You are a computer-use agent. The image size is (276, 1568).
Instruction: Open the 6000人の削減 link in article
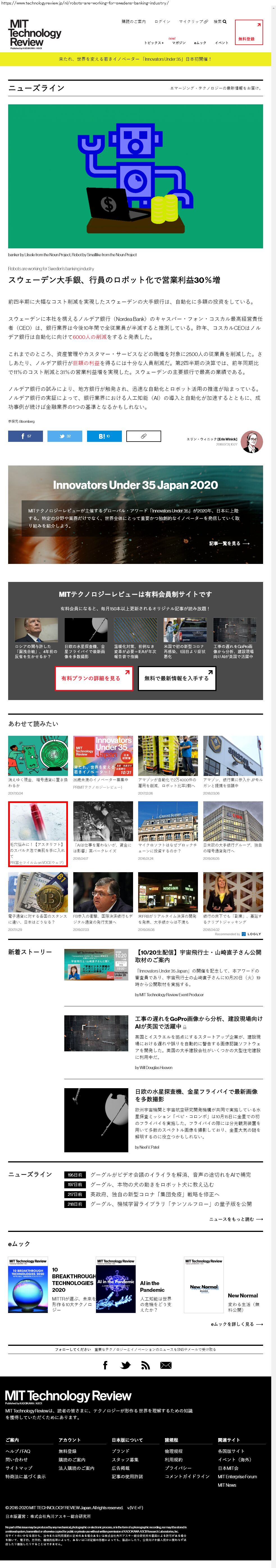pos(89,337)
